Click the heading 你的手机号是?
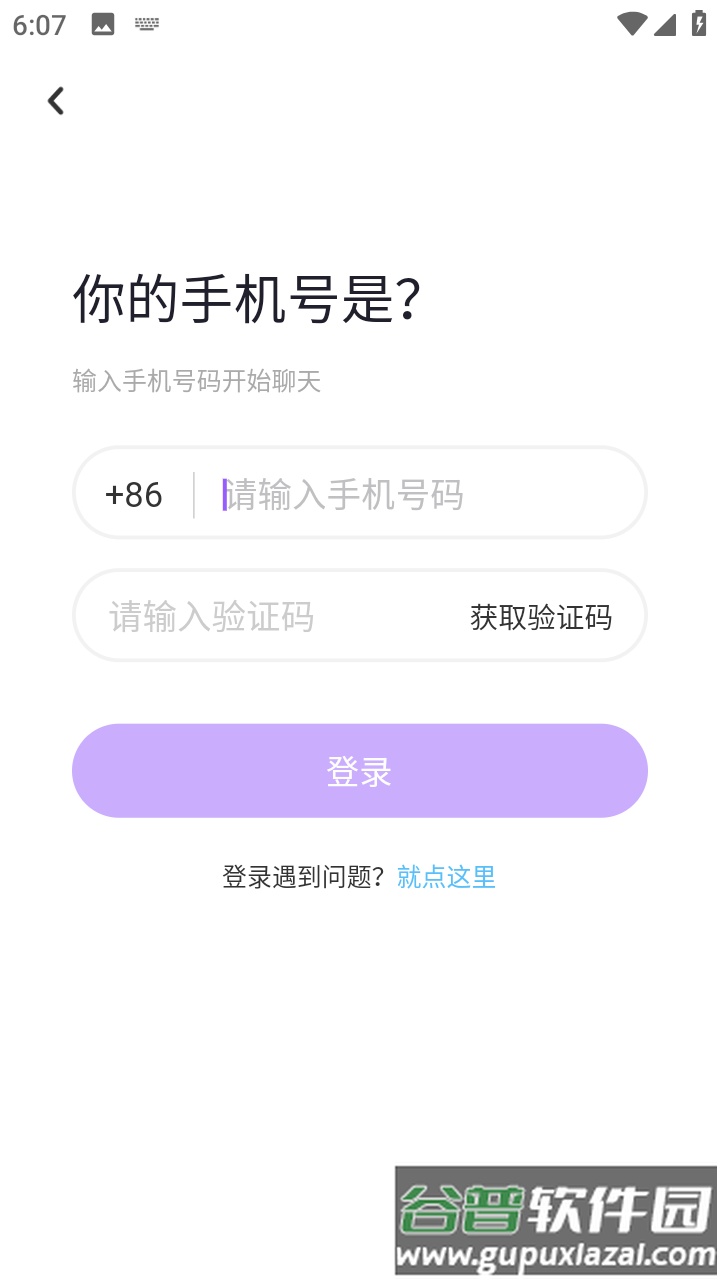720x1280 pixels. click(x=246, y=297)
